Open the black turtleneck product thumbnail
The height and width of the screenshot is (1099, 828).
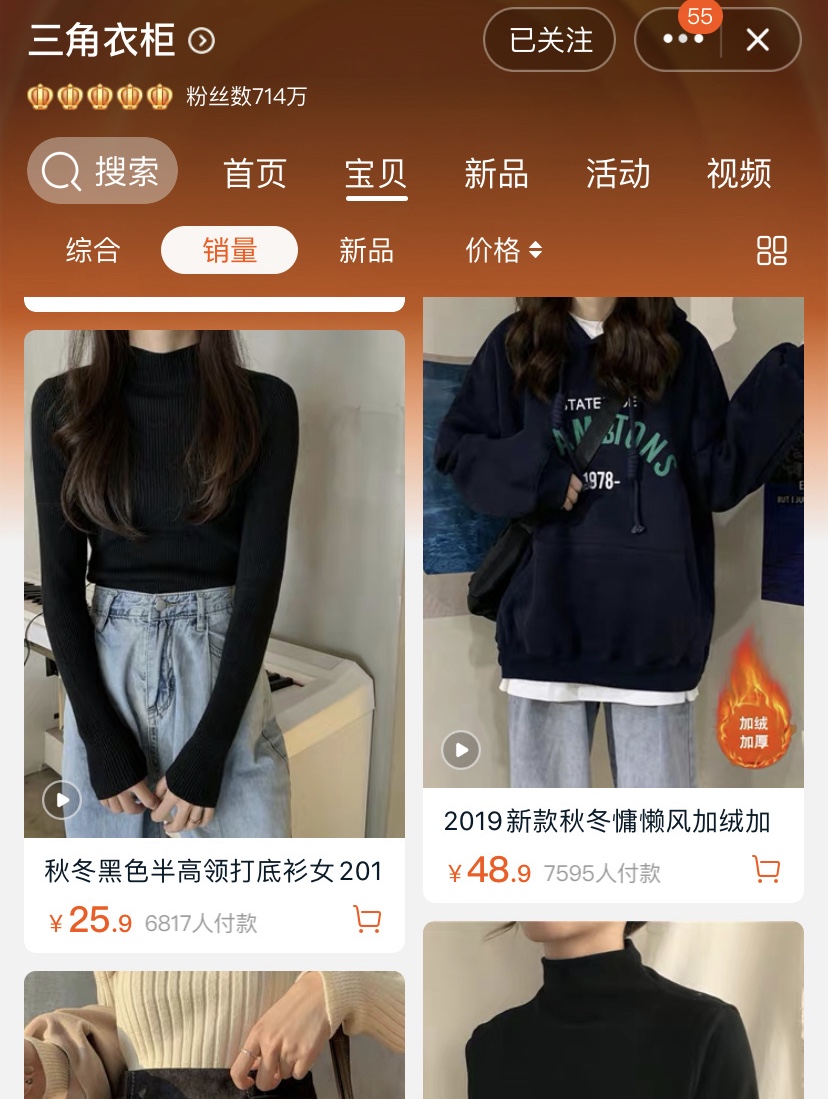[214, 582]
